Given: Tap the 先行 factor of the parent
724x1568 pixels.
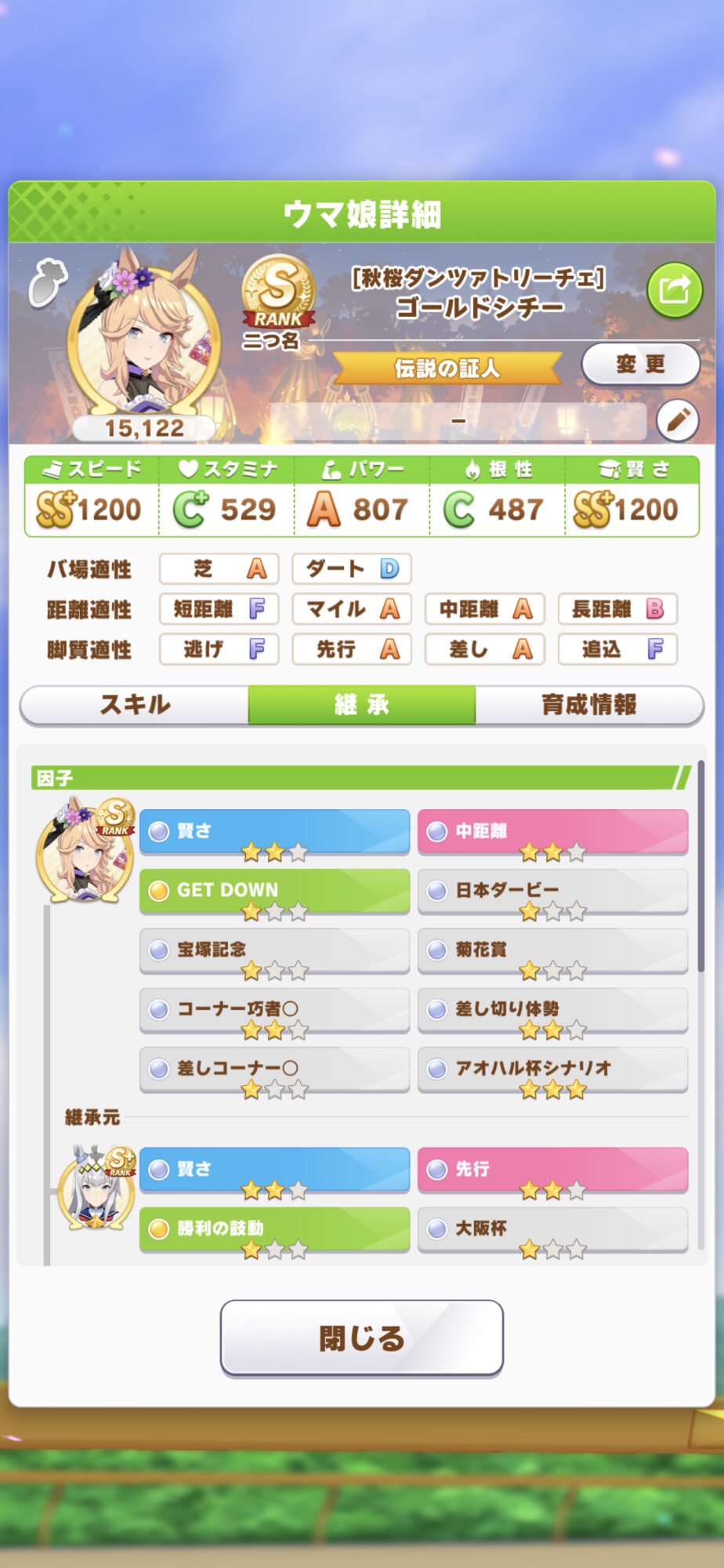Looking at the screenshot, I should (552, 1170).
